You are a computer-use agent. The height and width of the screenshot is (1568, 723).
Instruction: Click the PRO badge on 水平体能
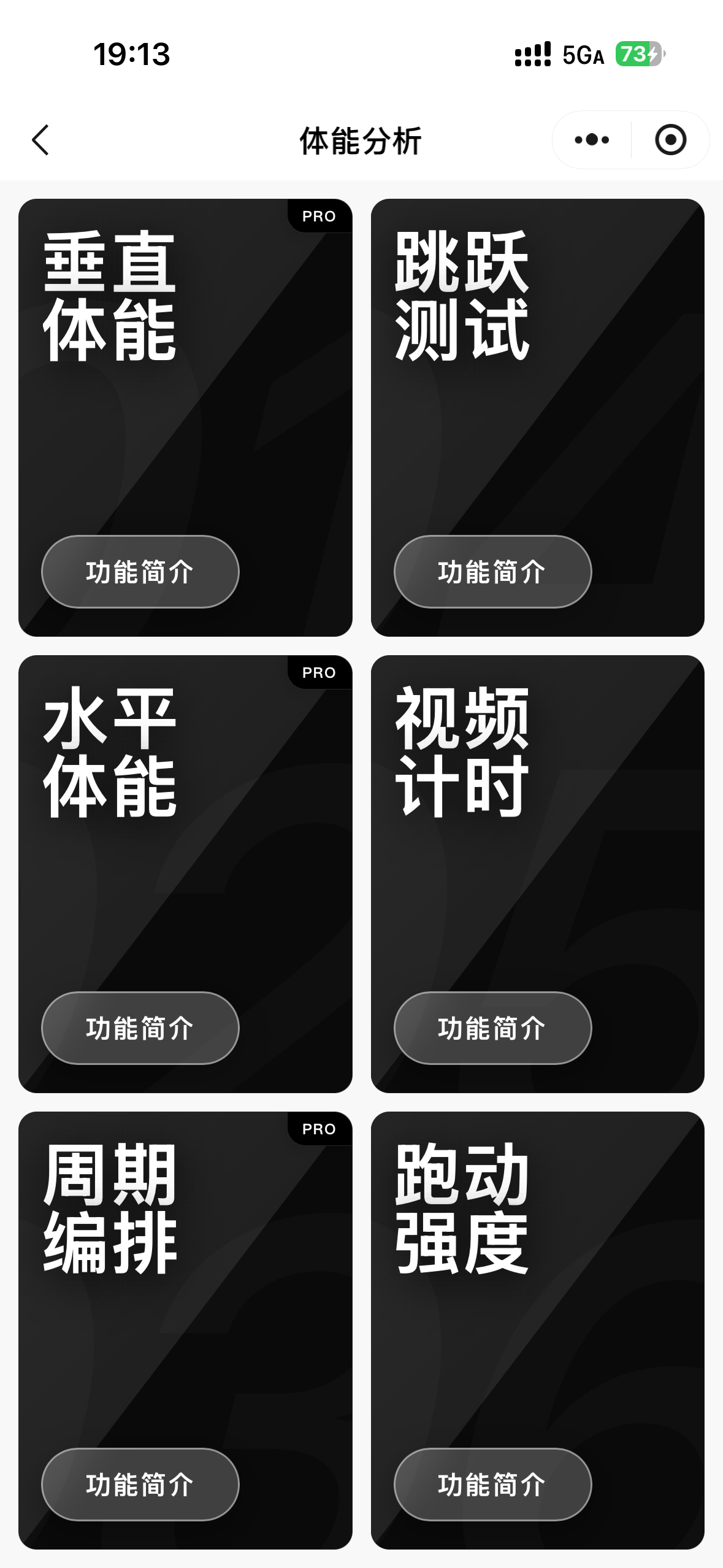click(318, 672)
